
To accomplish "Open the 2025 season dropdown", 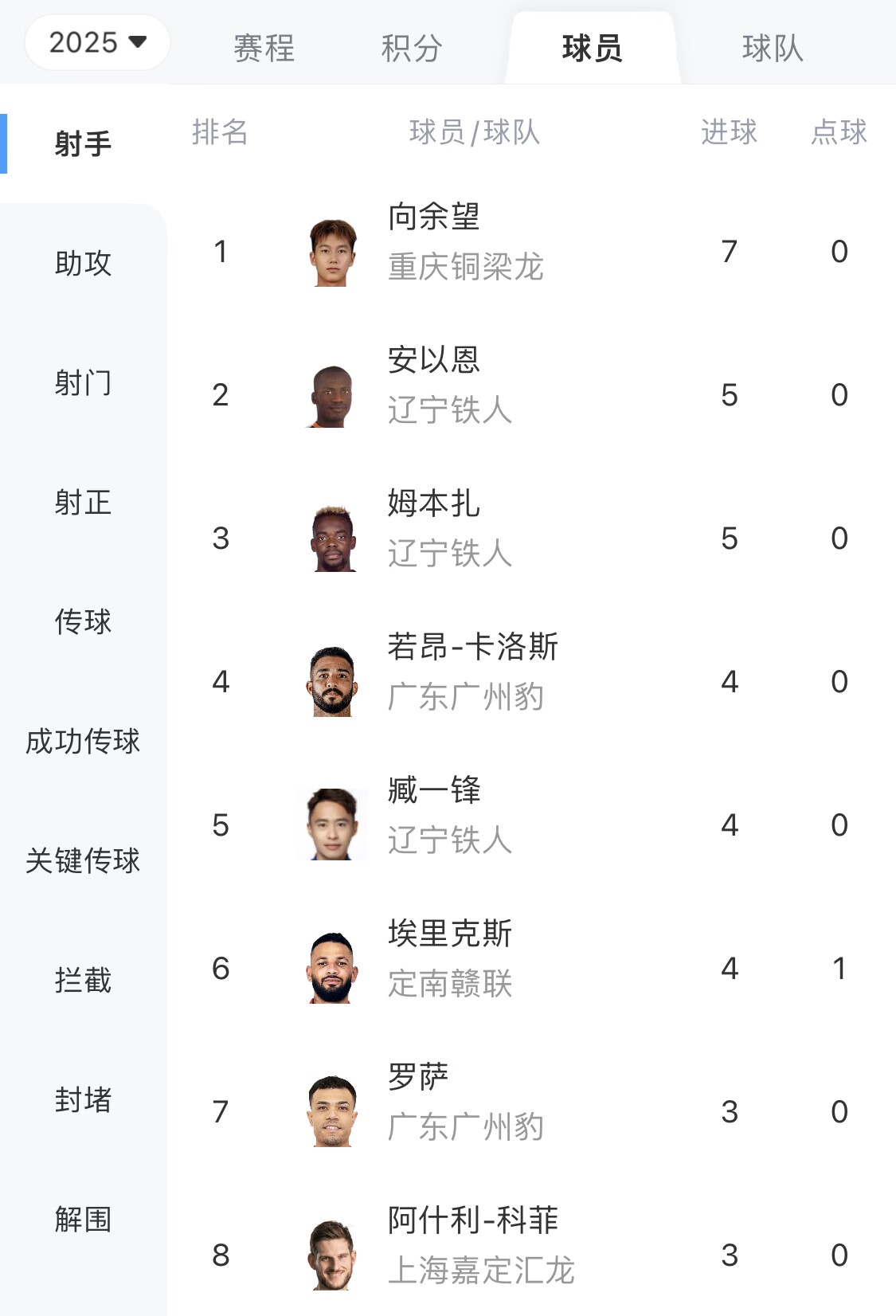I will click(x=97, y=42).
